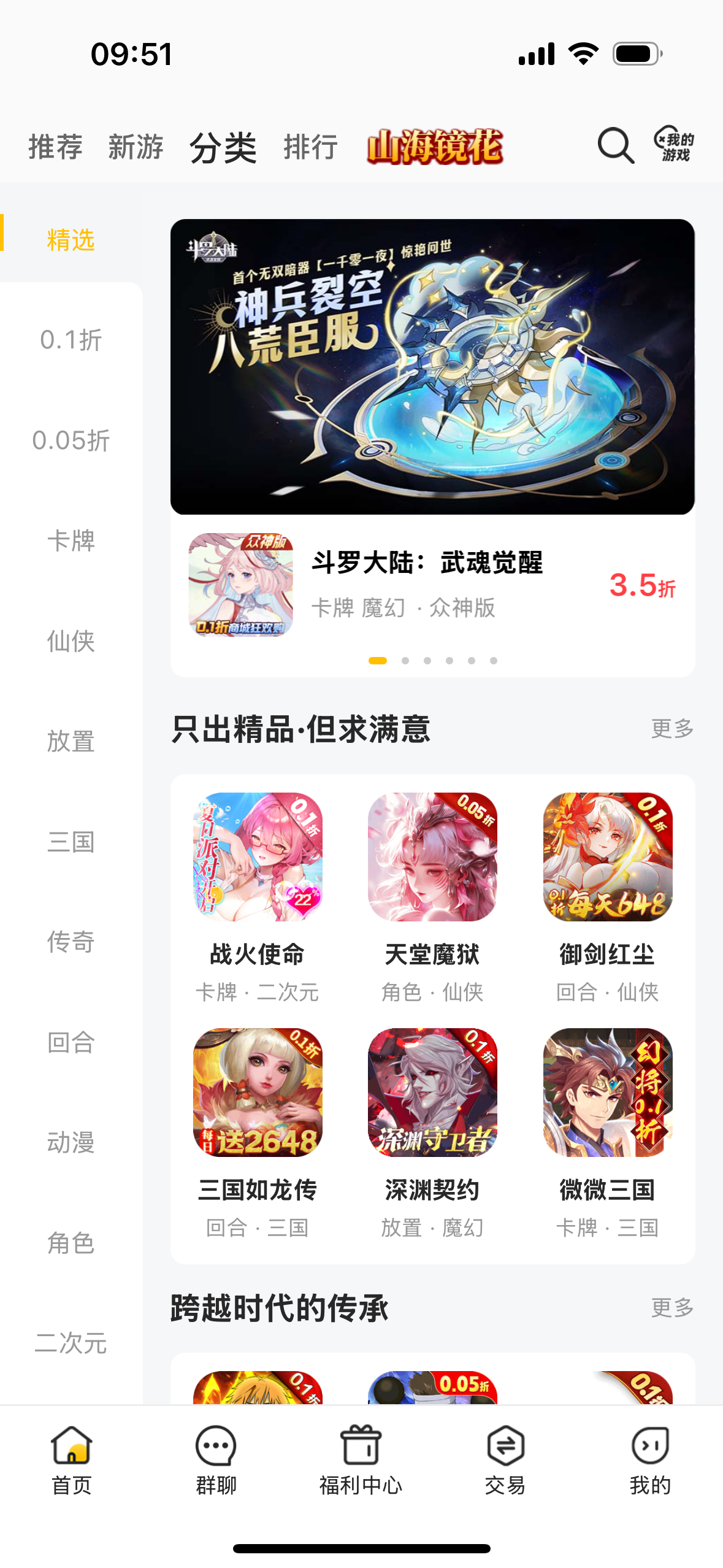Image resolution: width=723 pixels, height=1568 pixels.
Task: Go to the 群聊 tab
Action: (216, 1460)
